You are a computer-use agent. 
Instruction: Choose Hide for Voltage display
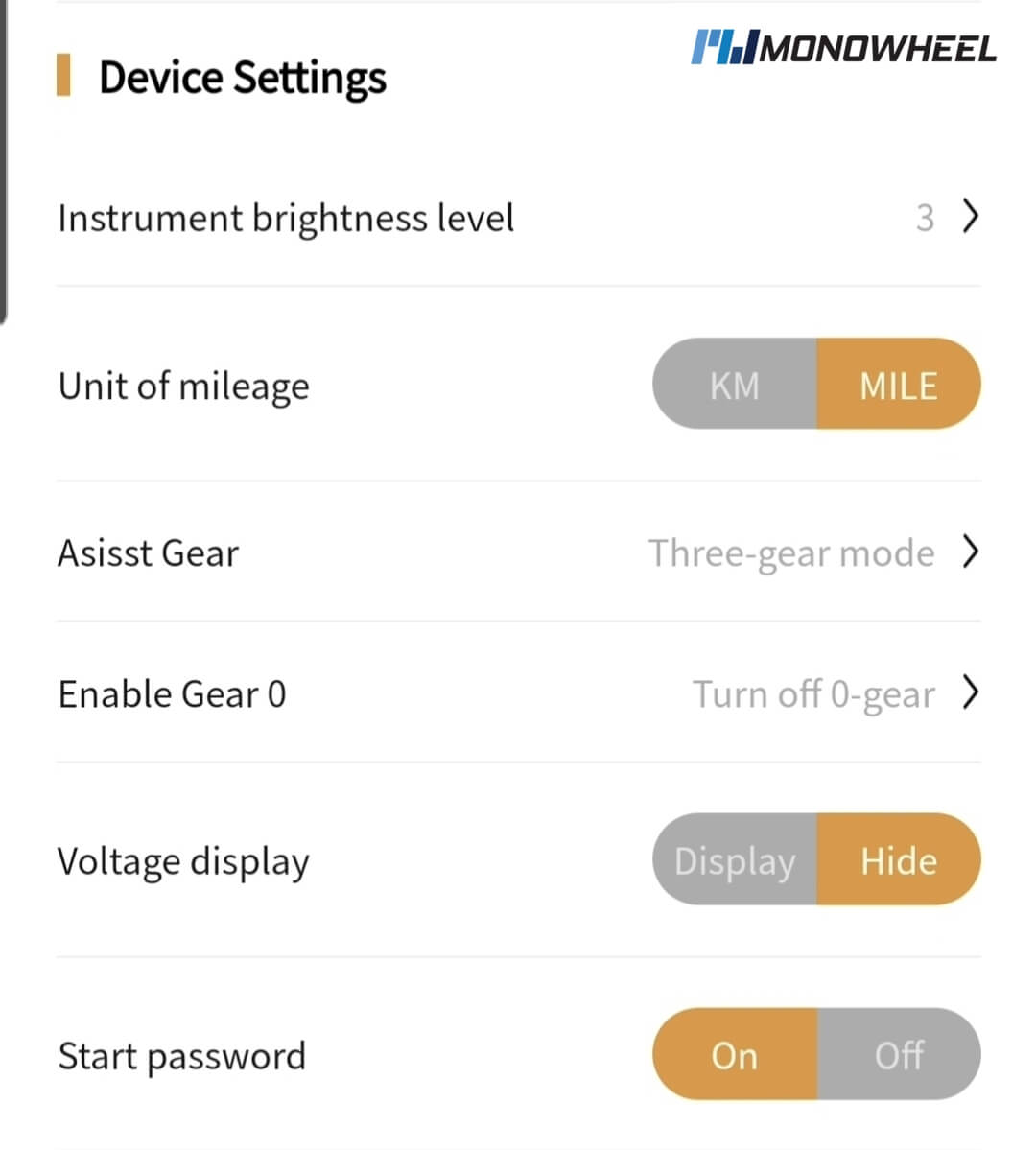click(898, 860)
